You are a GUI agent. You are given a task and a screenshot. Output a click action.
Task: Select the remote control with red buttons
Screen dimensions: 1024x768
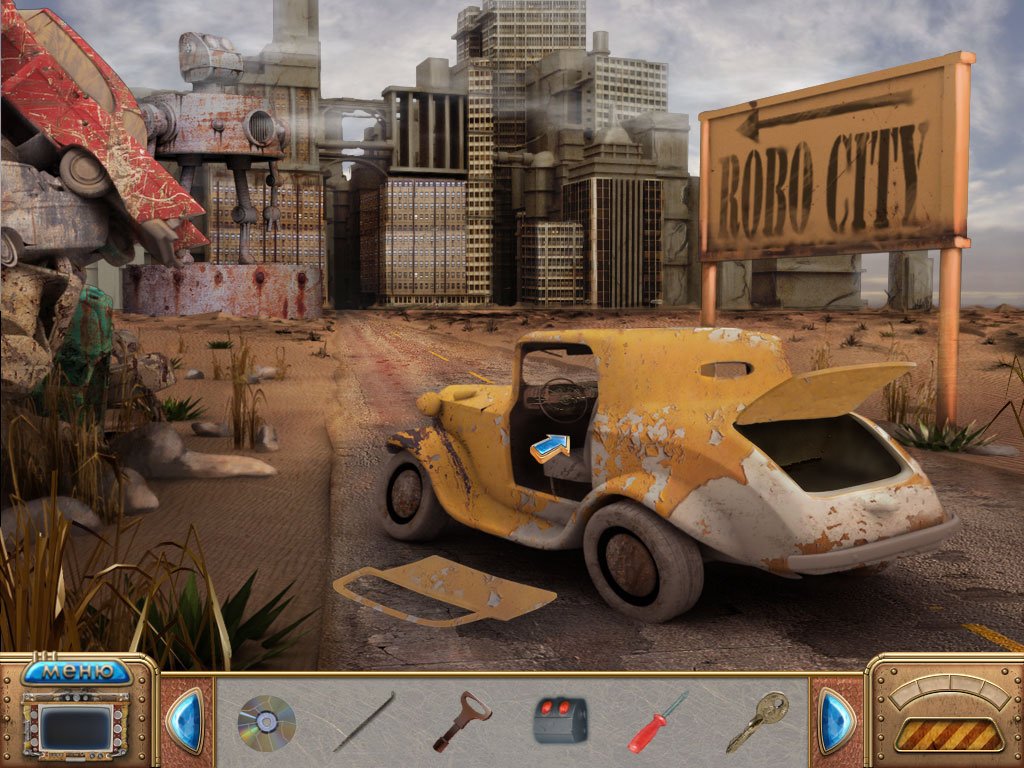[x=560, y=722]
